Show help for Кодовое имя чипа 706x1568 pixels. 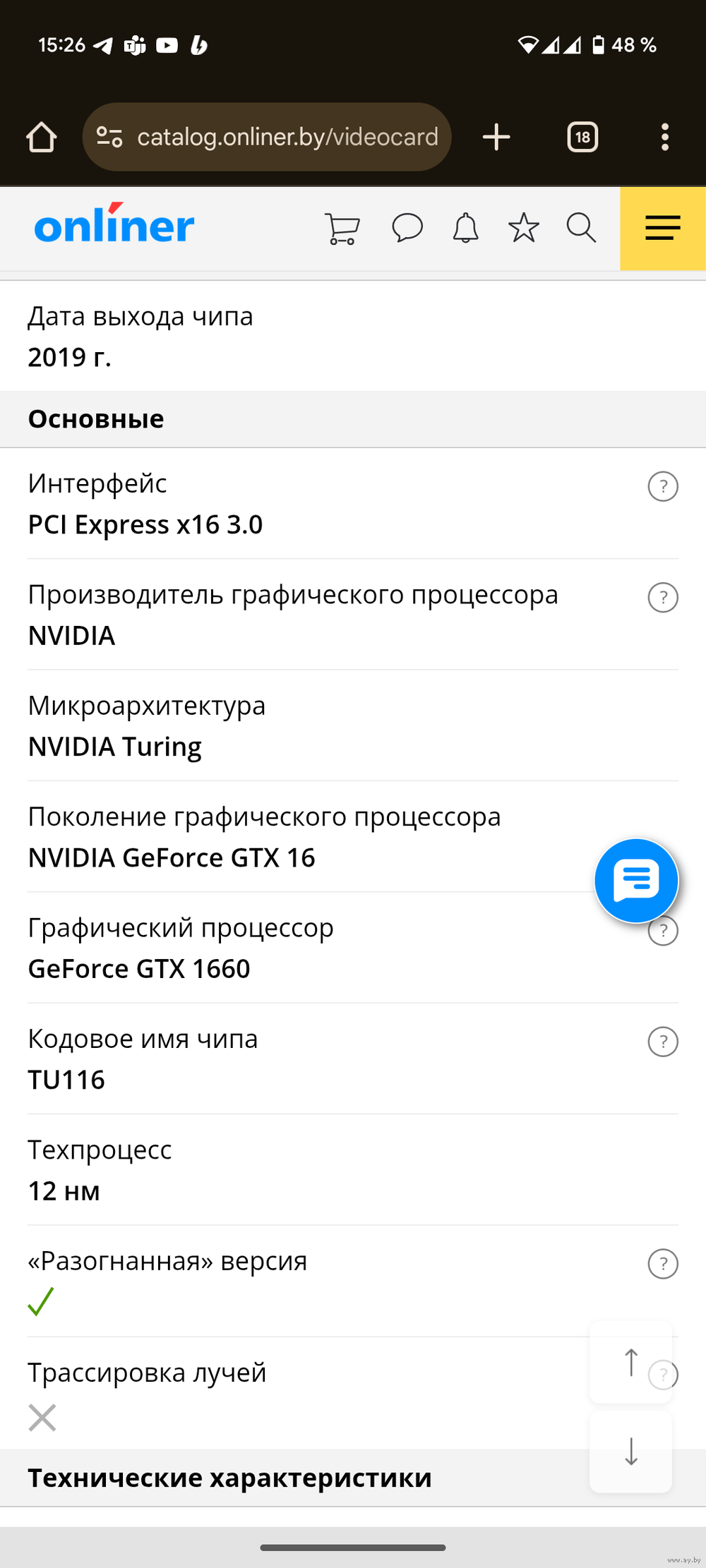663,1042
